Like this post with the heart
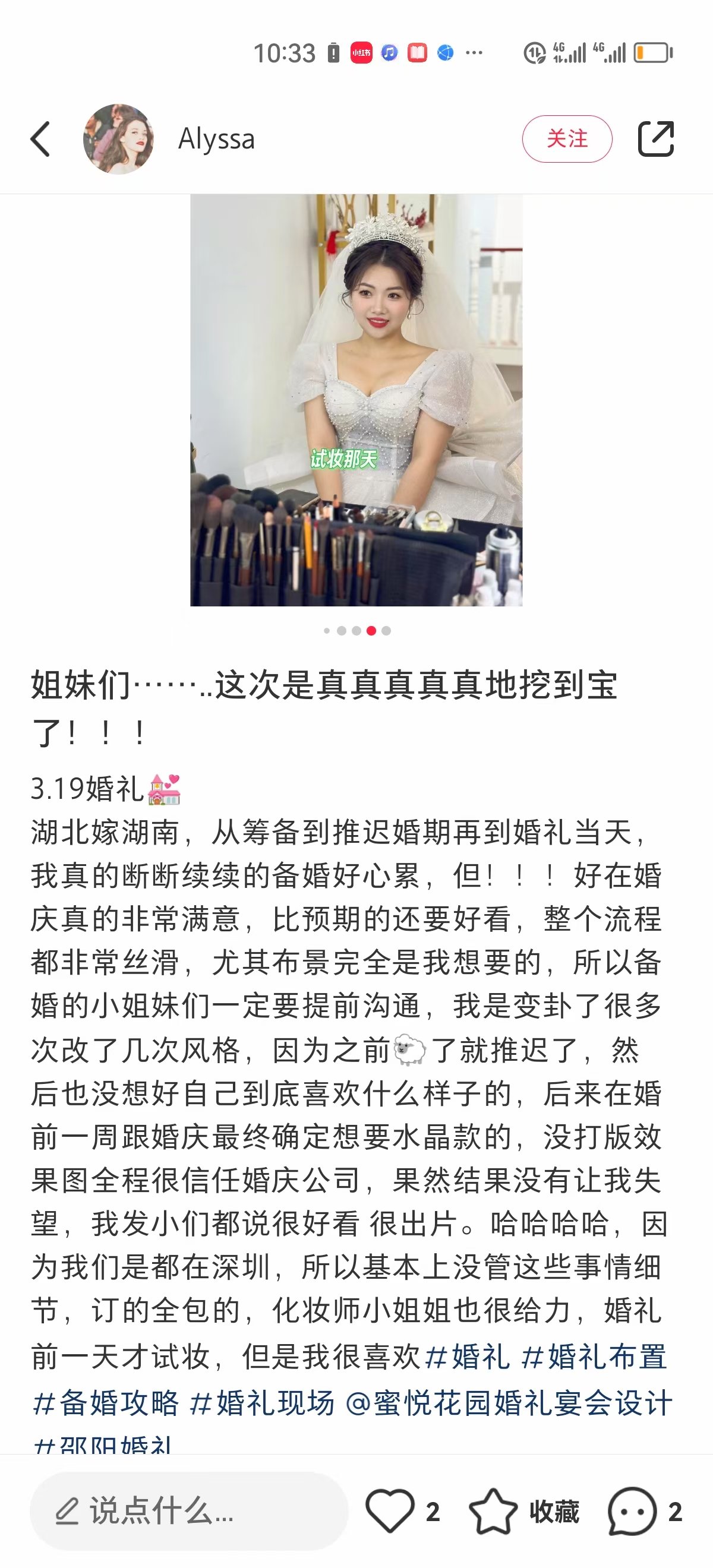The width and height of the screenshot is (713, 1568). (390, 1512)
